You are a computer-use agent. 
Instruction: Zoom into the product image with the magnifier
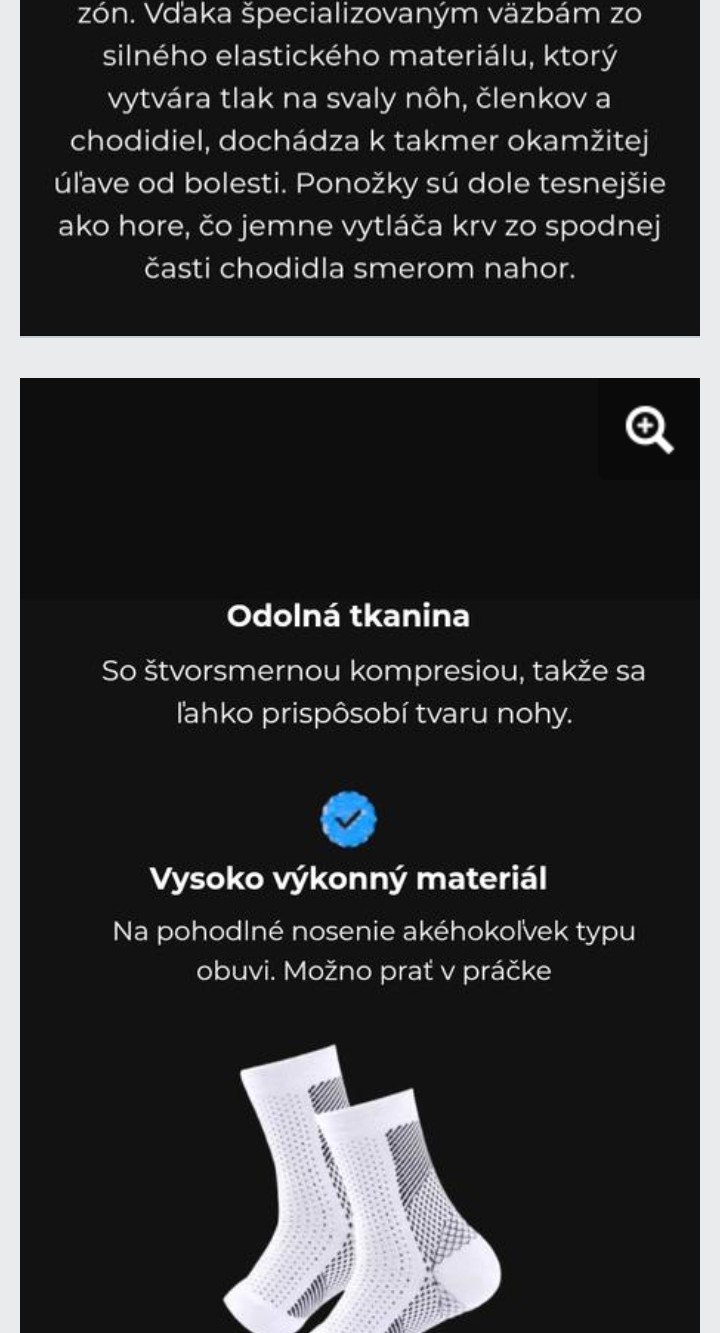[649, 430]
